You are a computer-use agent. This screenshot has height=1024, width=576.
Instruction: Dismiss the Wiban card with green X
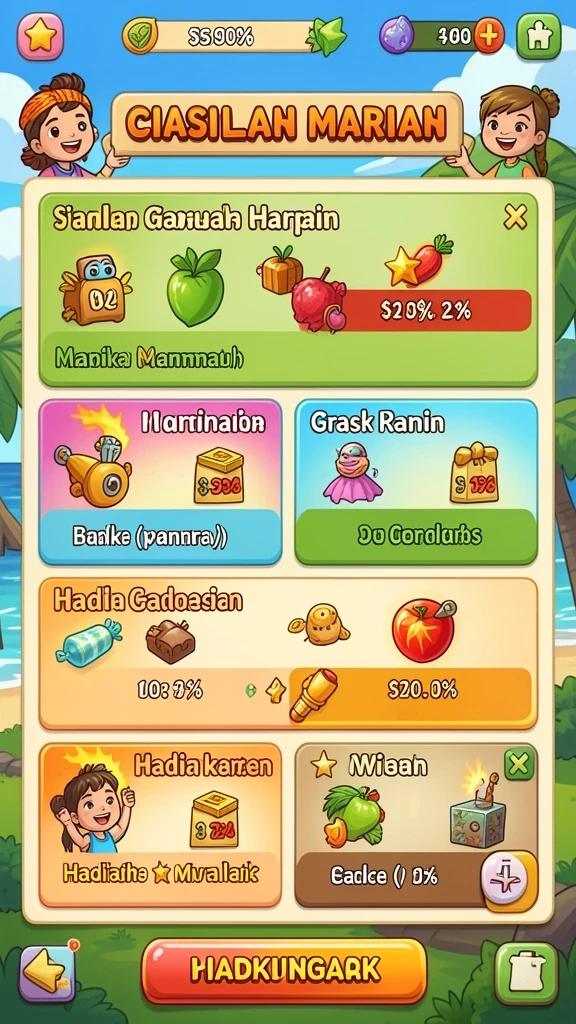click(519, 764)
